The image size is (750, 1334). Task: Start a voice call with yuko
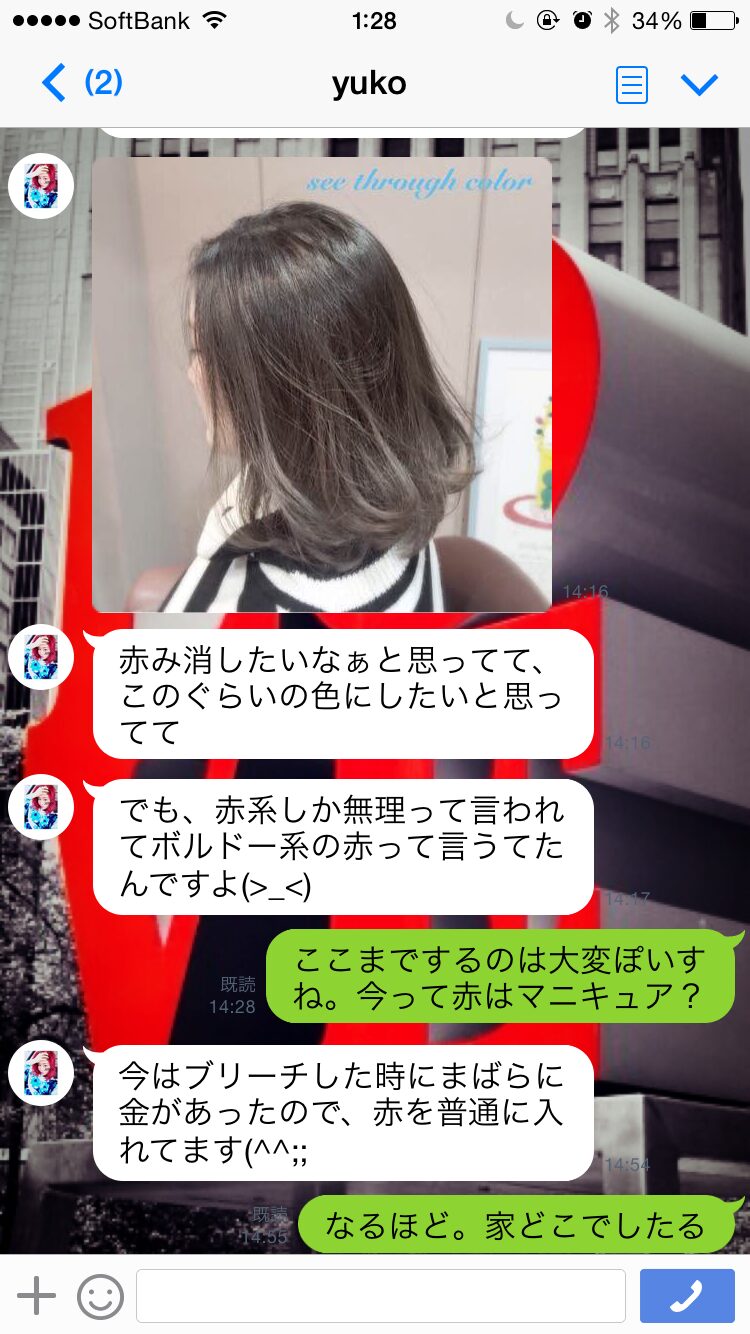coord(687,1296)
